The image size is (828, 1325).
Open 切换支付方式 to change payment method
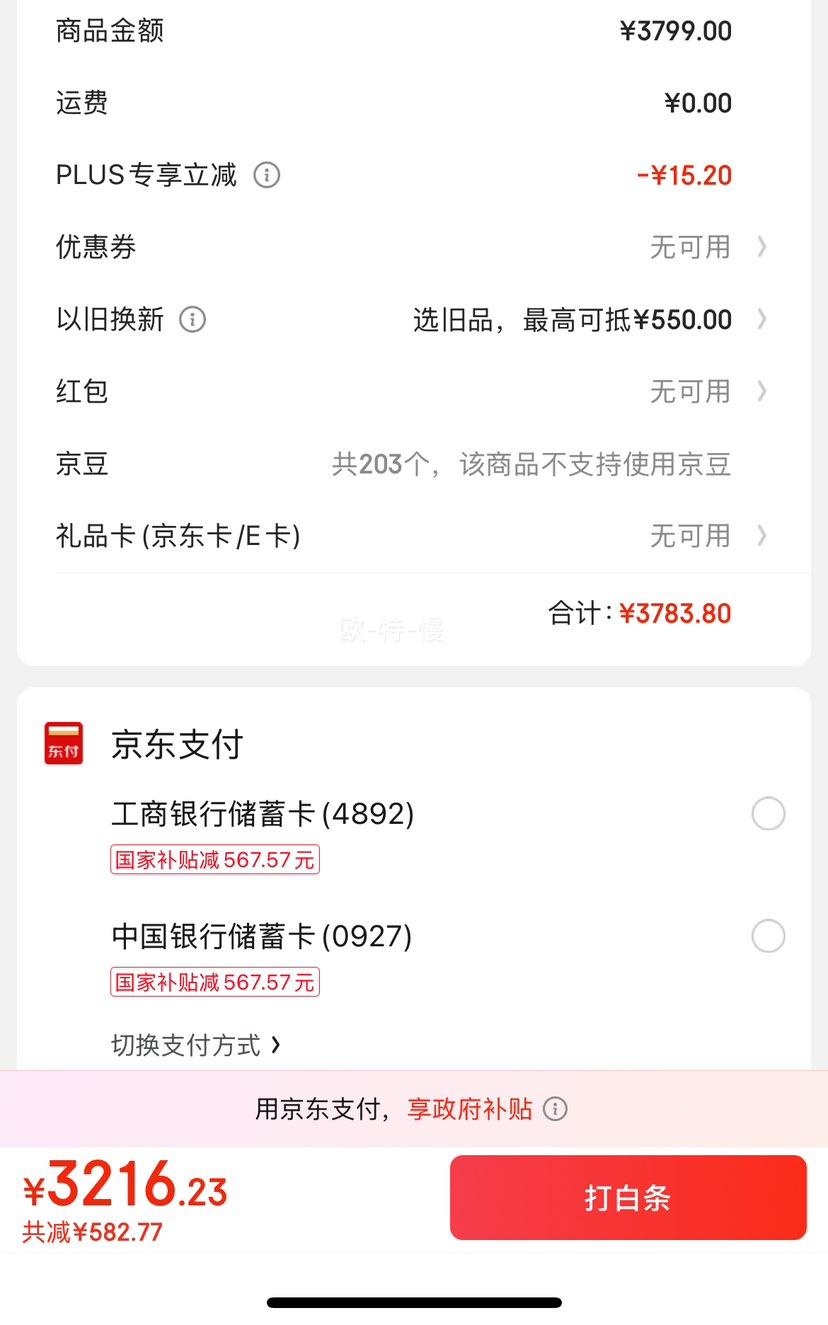pyautogui.click(x=196, y=1045)
